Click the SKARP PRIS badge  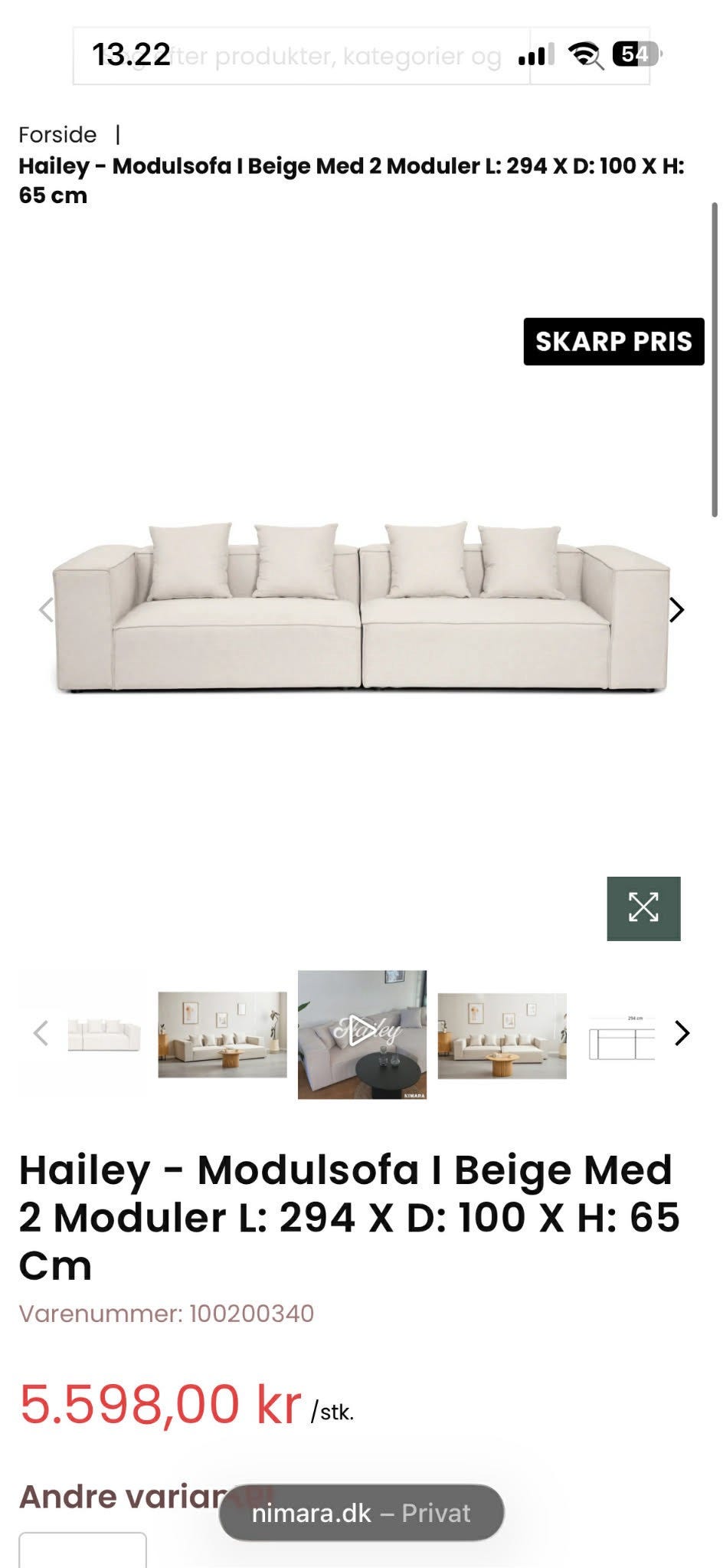(x=613, y=343)
